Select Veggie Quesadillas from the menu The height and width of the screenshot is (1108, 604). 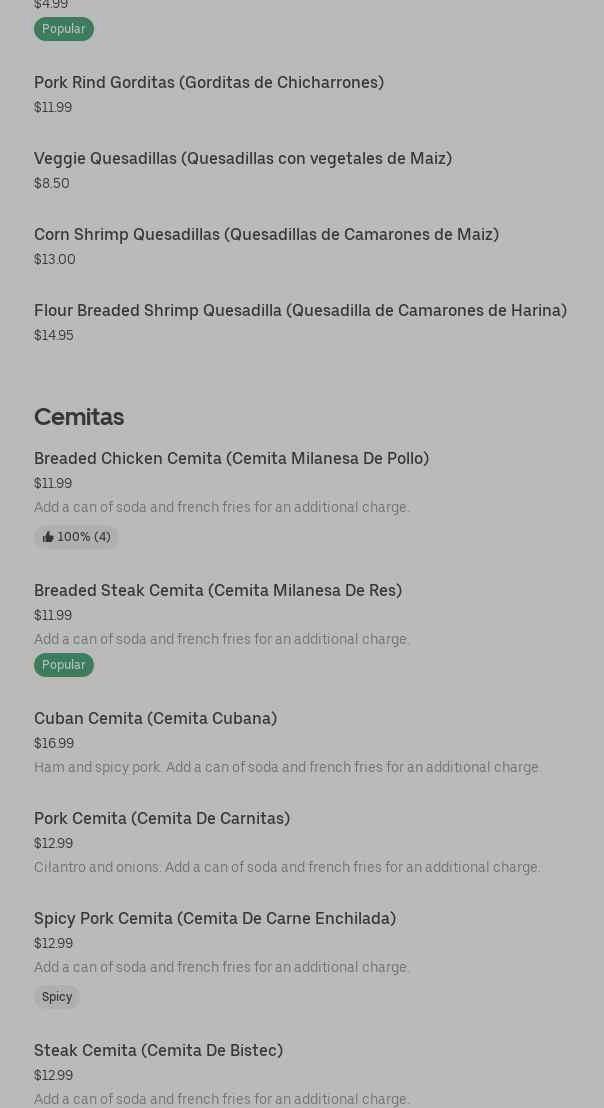pyautogui.click(x=243, y=159)
